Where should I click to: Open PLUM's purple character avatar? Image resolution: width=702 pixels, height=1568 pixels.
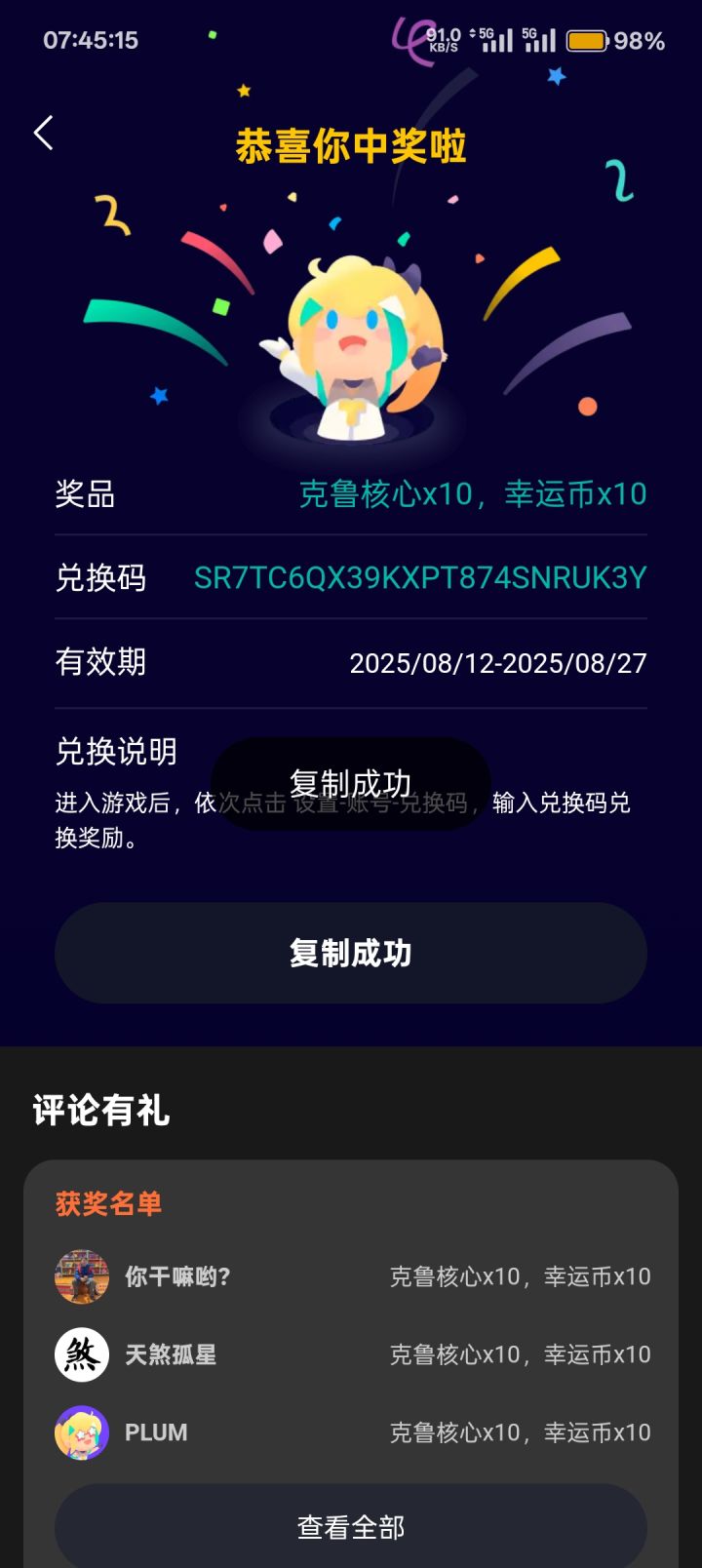(x=82, y=1432)
